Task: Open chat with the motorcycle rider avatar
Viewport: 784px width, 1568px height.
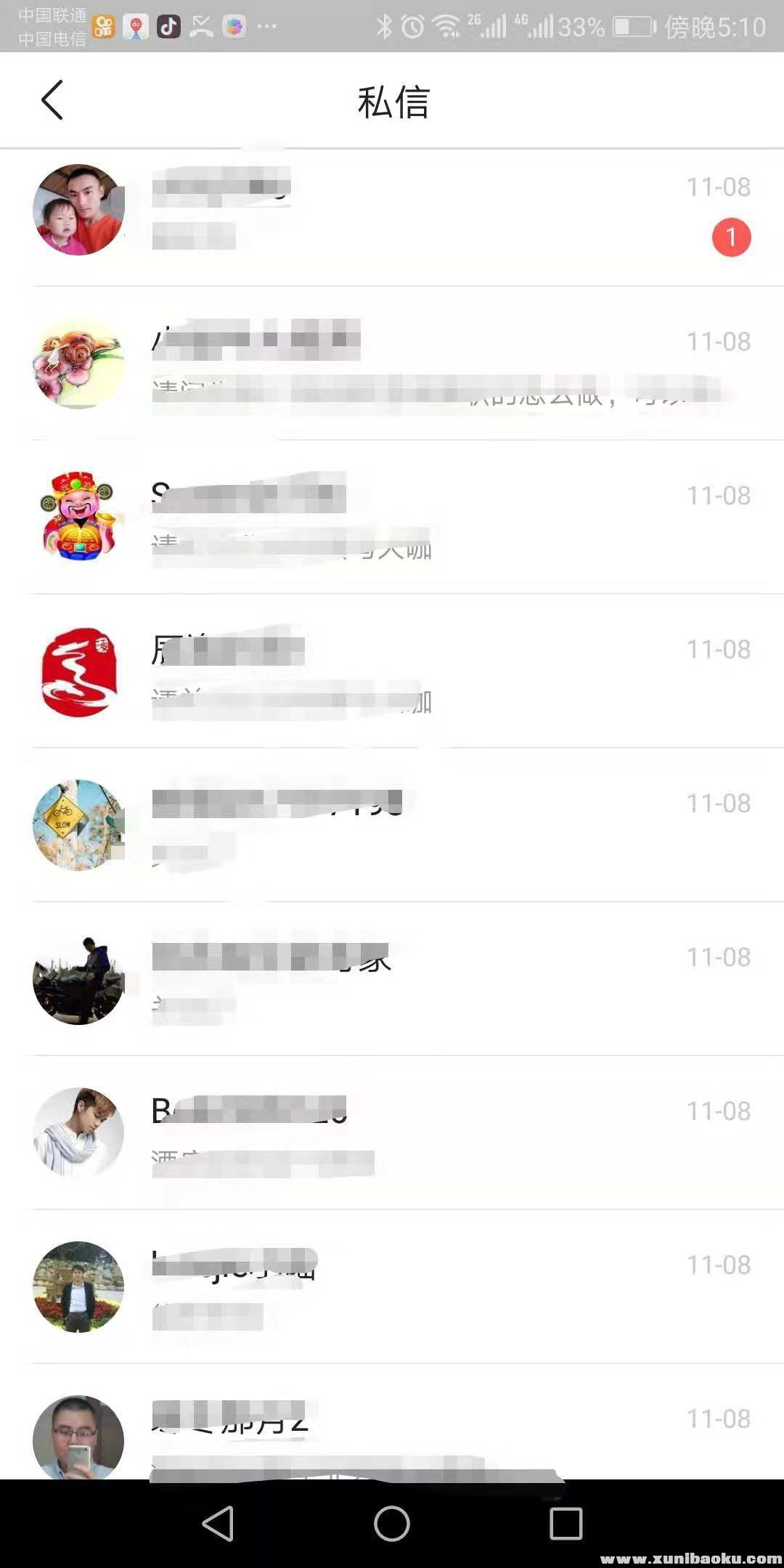Action: tap(392, 979)
